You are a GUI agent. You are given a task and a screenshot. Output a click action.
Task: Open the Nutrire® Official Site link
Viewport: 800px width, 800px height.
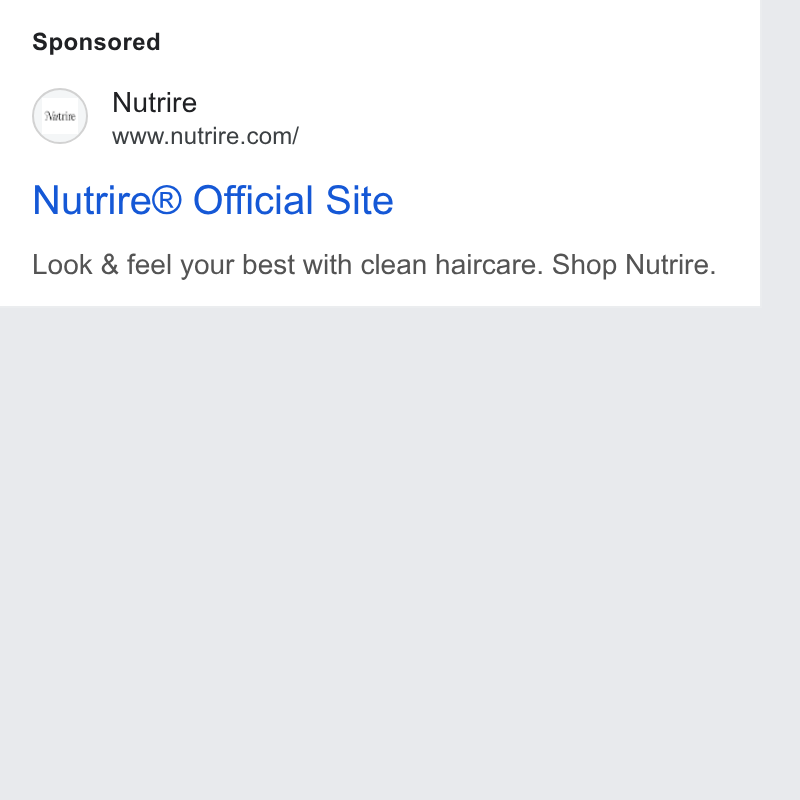(x=213, y=200)
